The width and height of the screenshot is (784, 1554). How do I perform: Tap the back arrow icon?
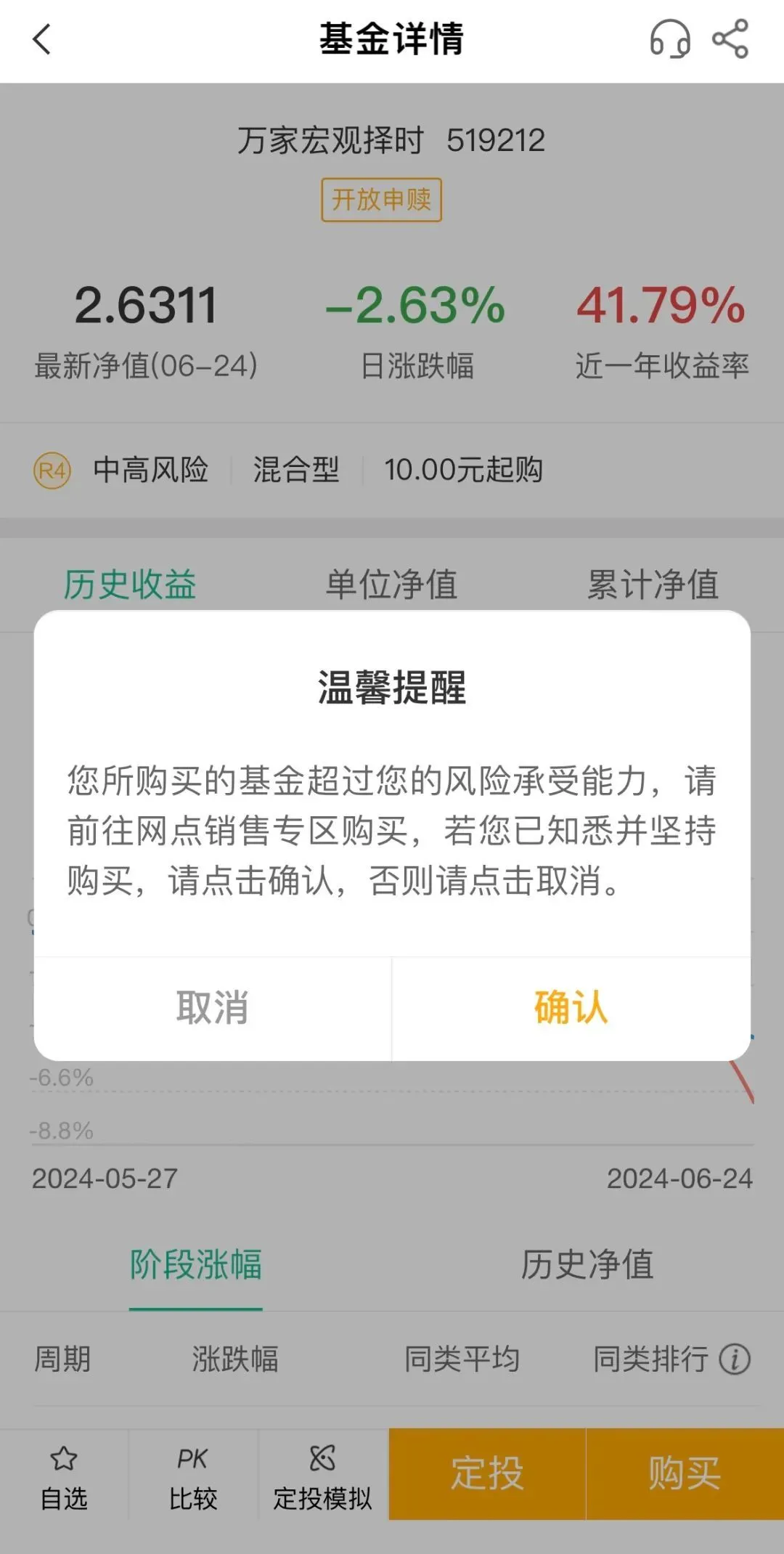tap(41, 41)
